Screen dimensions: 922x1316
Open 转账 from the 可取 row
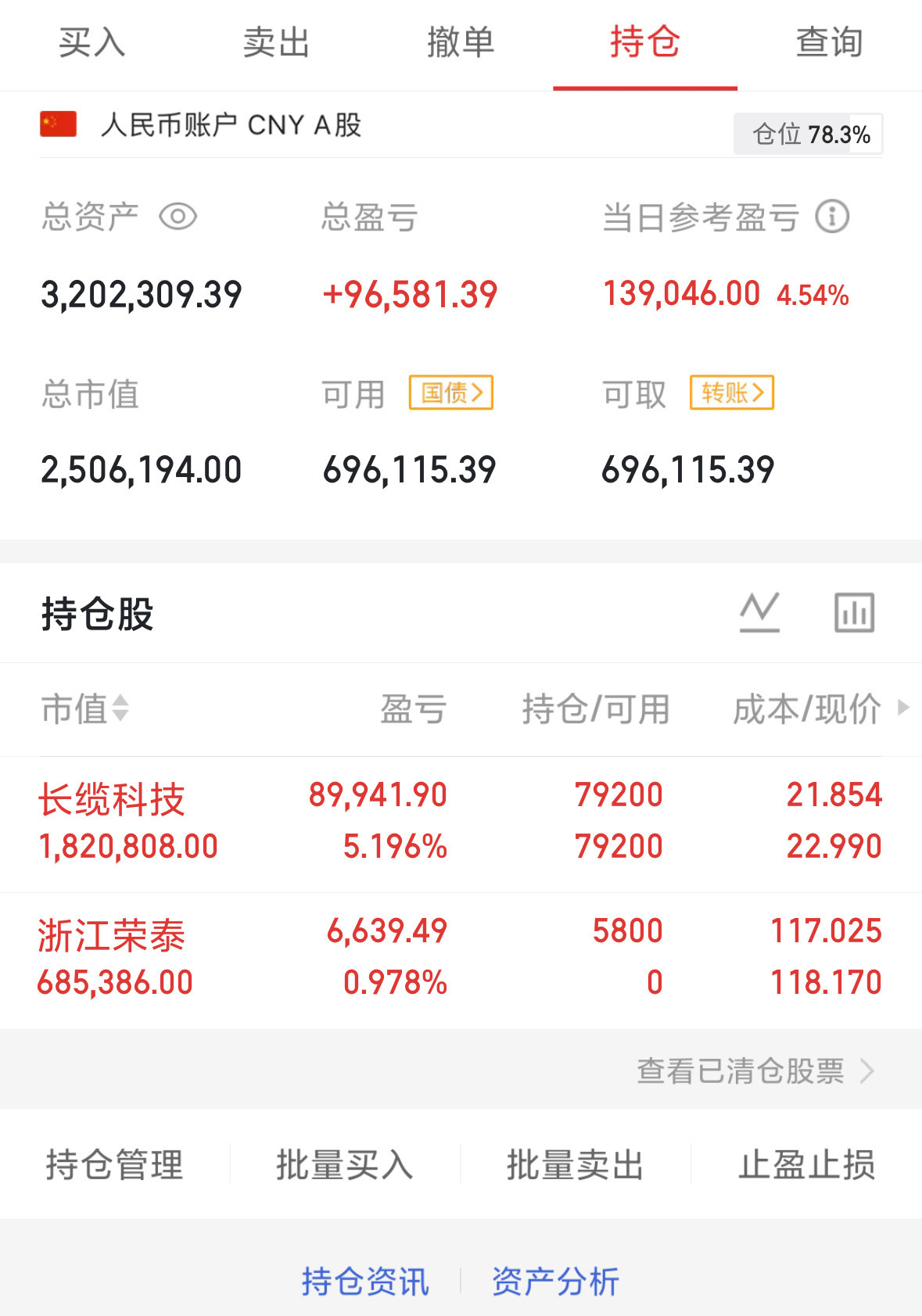(x=731, y=394)
